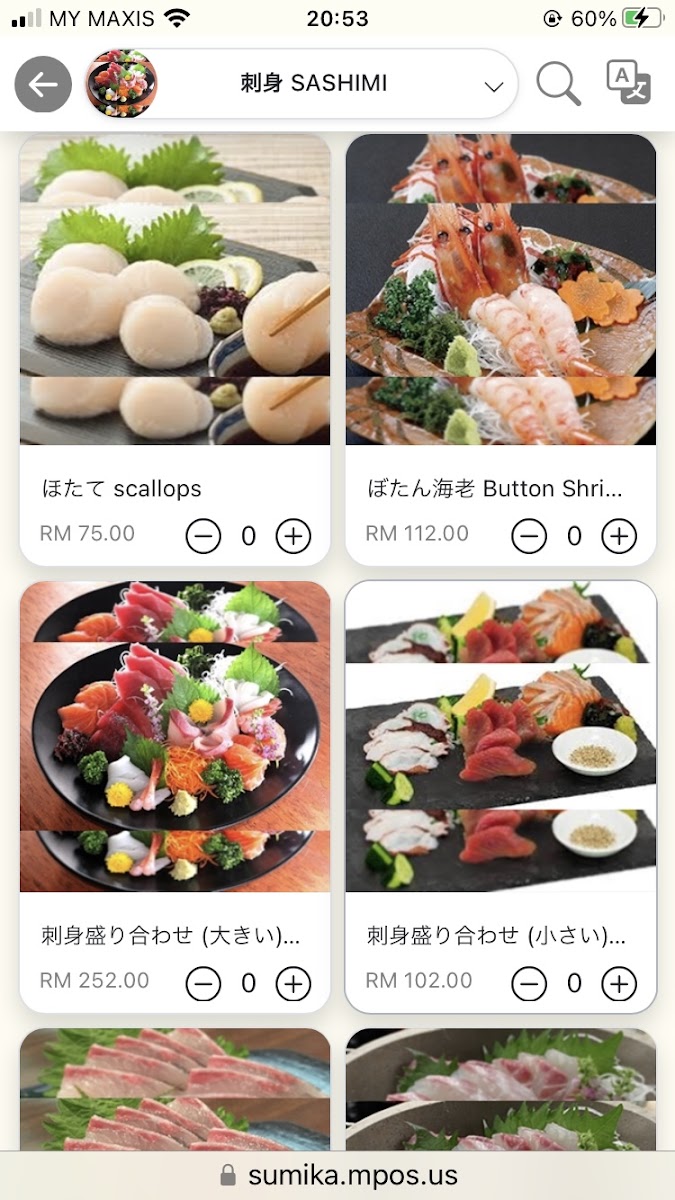
Task: Add one 刺身盛り合わせ (大きい) platter
Action: coord(293,984)
